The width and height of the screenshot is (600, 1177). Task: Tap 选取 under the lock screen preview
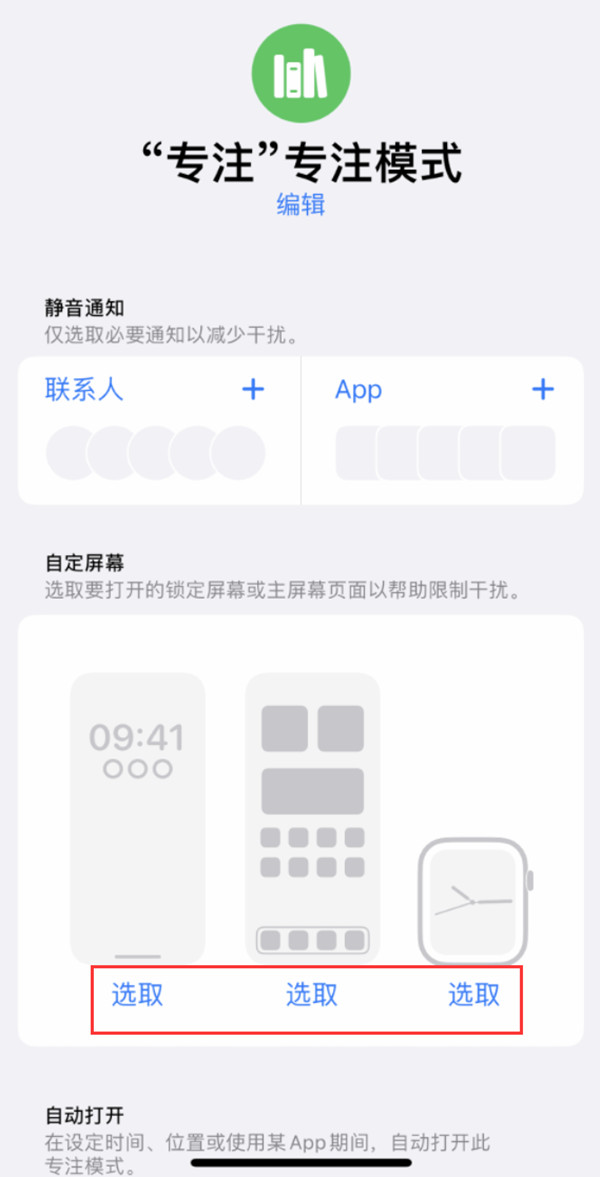(137, 994)
